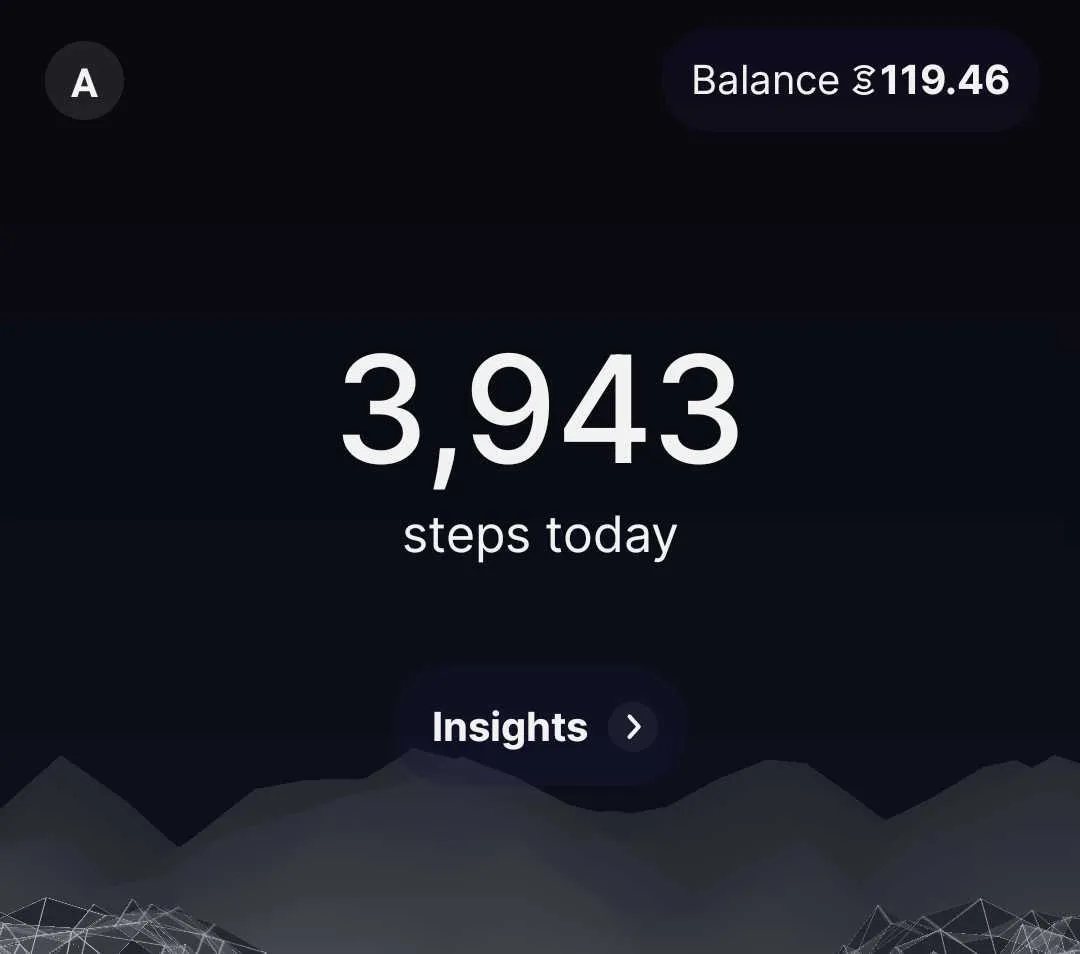Open the profile avatar labeled A

84,82
